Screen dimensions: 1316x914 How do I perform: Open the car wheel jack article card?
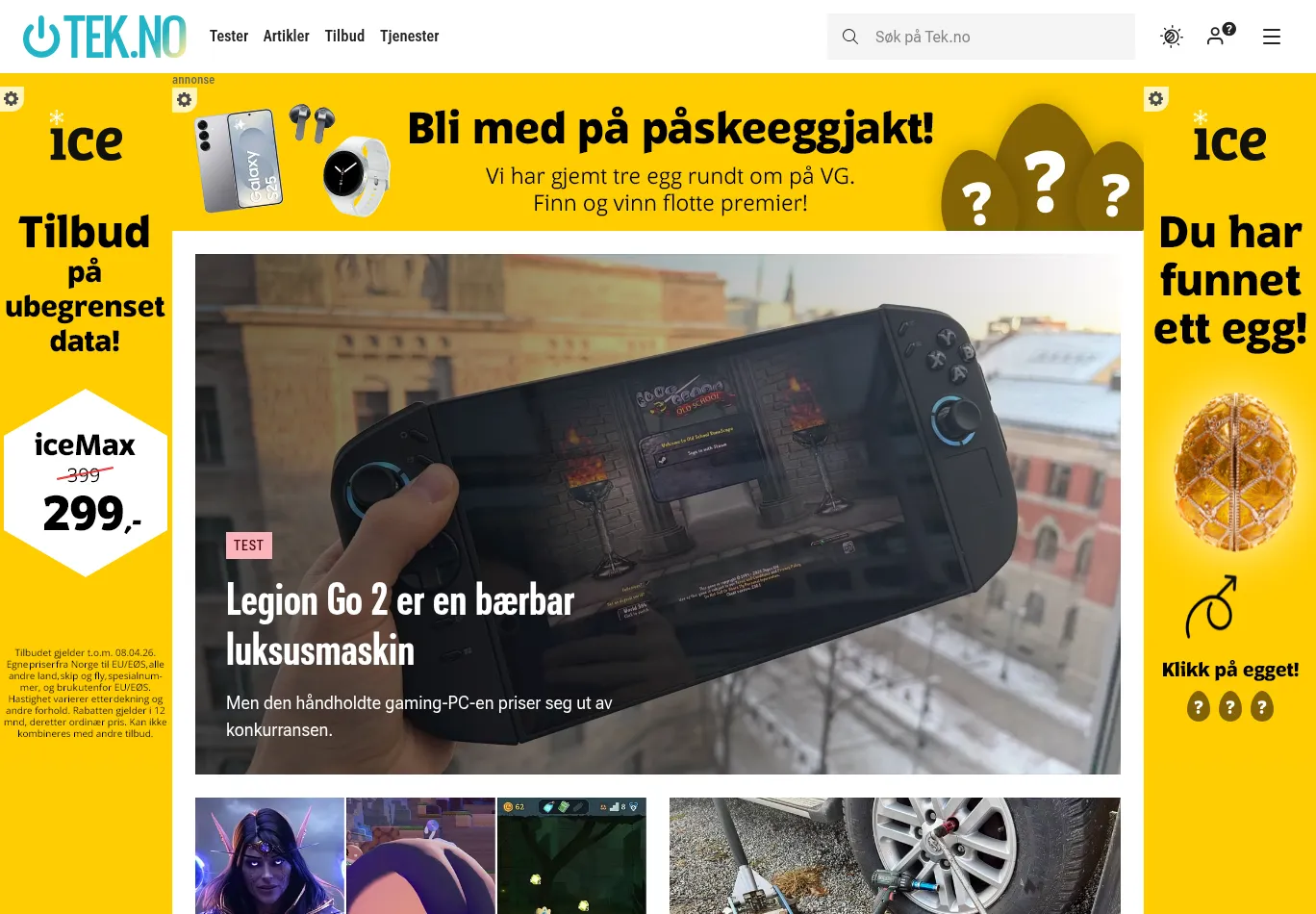(895, 854)
